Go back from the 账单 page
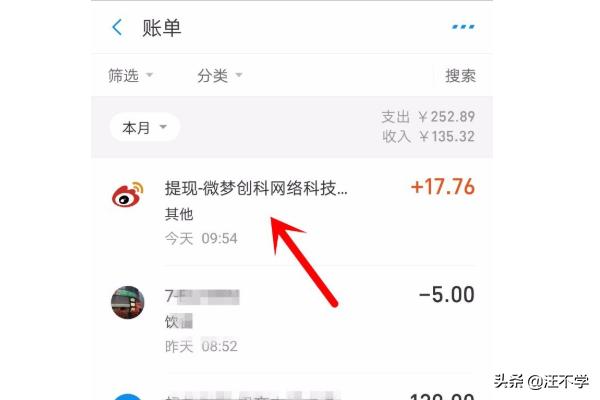600x400 pixels. pos(118,28)
